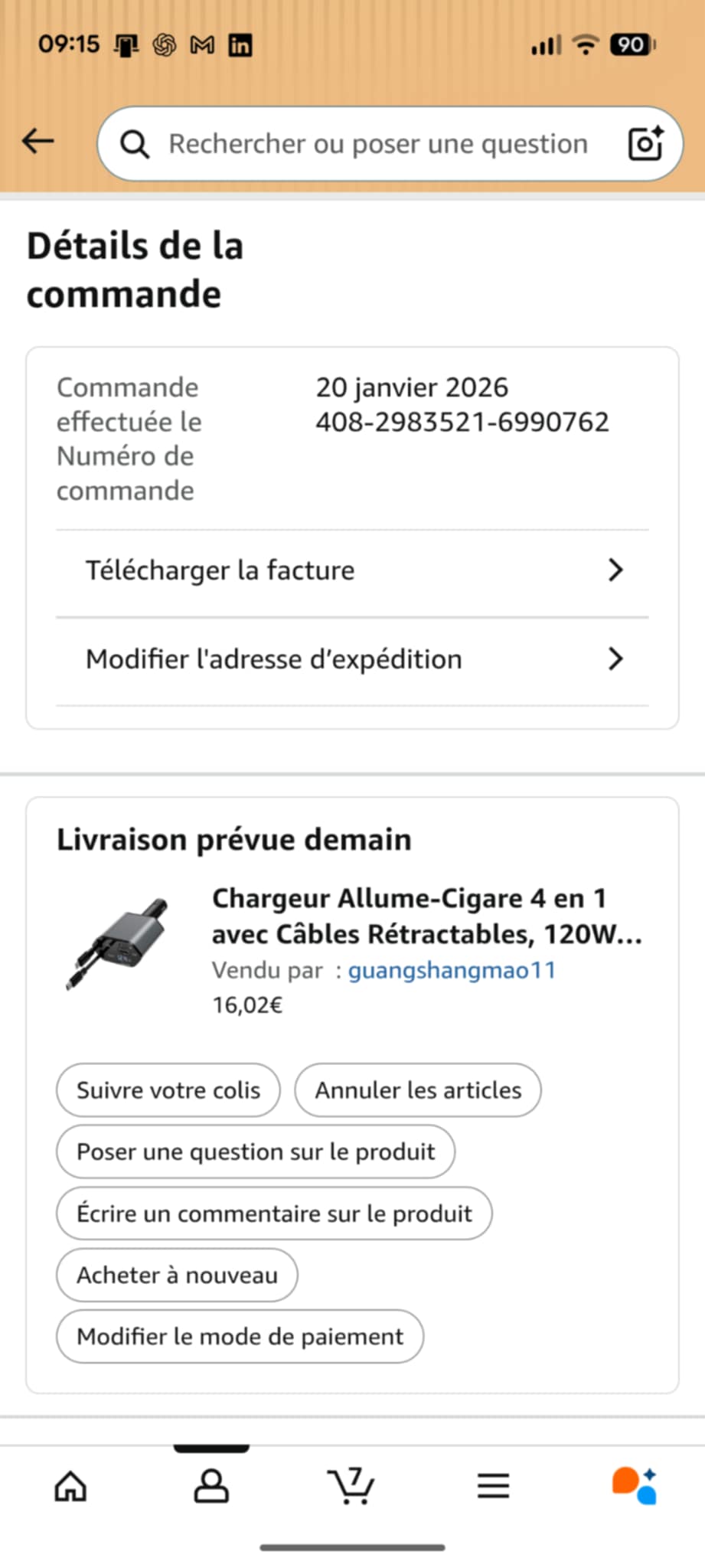
Task: Open the Chargeur Allume-Cigare product image
Action: (118, 944)
